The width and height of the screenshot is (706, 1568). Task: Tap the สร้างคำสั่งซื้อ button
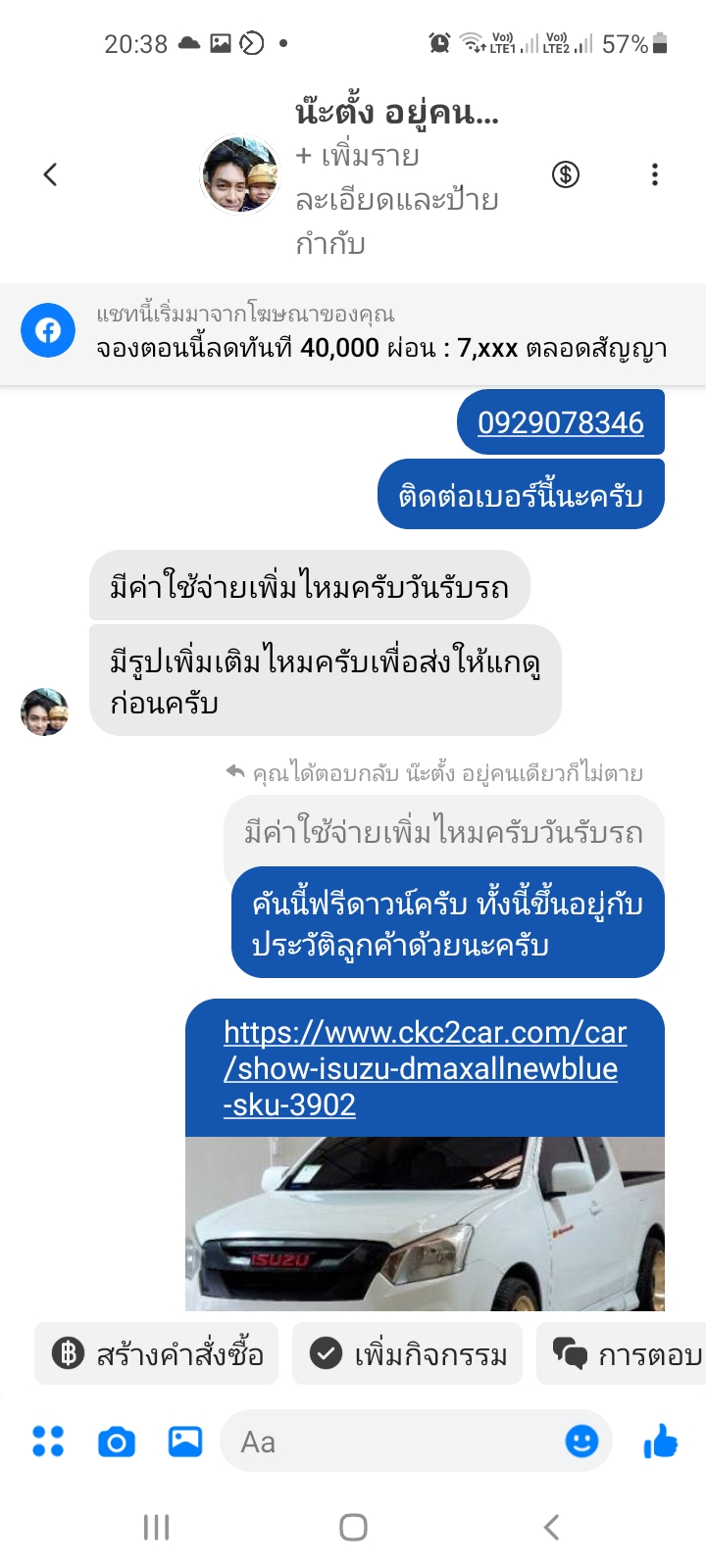157,1354
